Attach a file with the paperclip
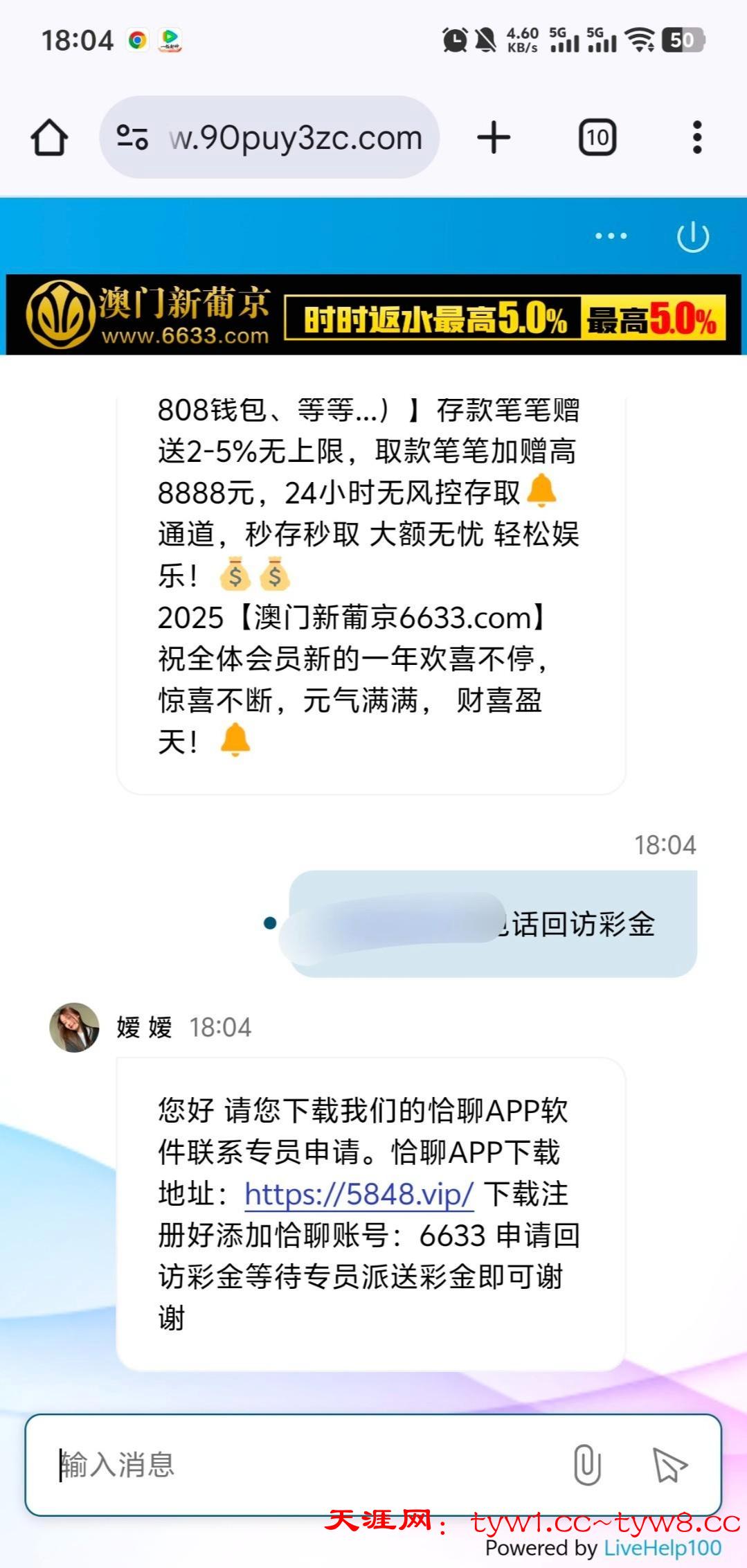The image size is (747, 1568). coord(587,1465)
